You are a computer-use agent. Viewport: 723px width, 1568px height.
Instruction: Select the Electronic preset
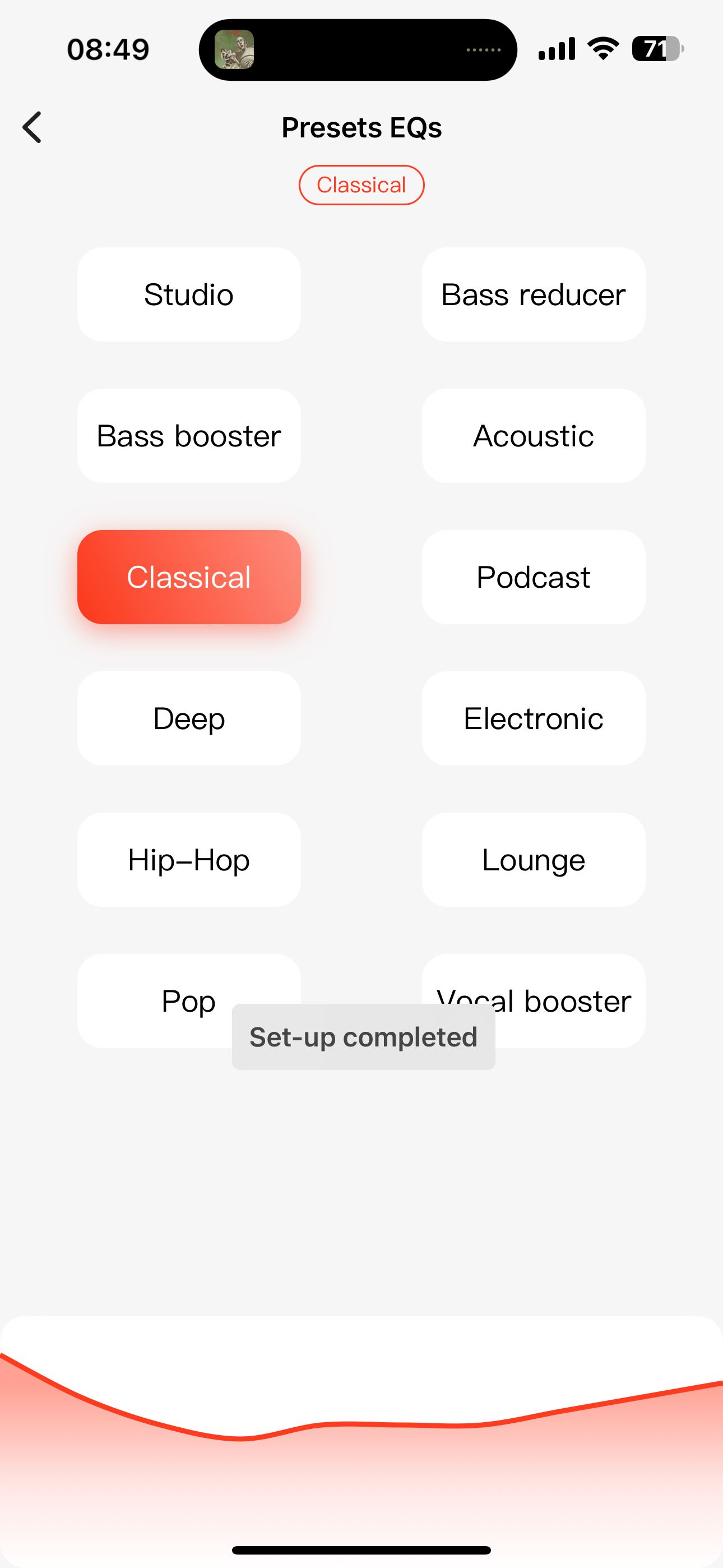tap(533, 718)
